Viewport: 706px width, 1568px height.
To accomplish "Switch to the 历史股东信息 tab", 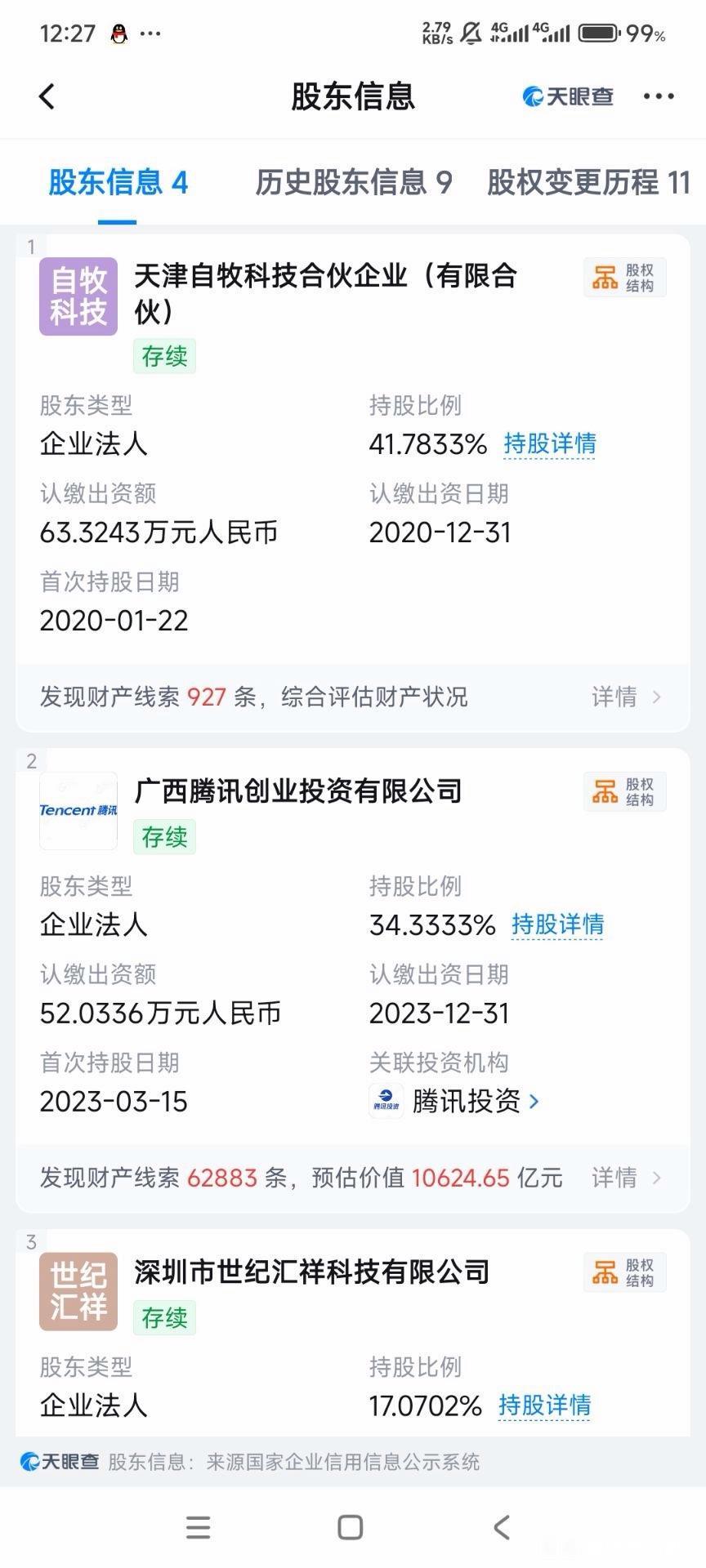I will (353, 182).
